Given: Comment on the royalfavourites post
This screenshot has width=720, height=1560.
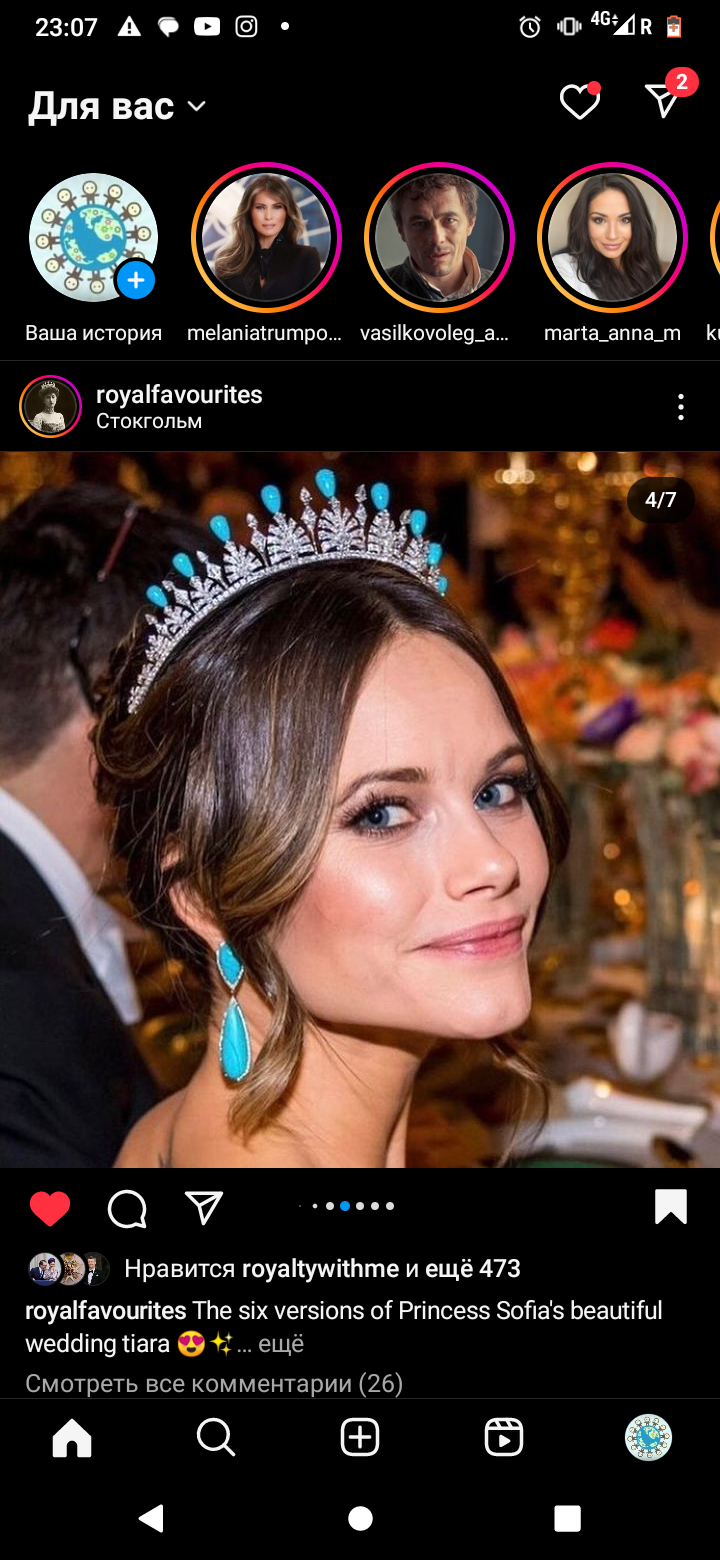Looking at the screenshot, I should point(127,1208).
